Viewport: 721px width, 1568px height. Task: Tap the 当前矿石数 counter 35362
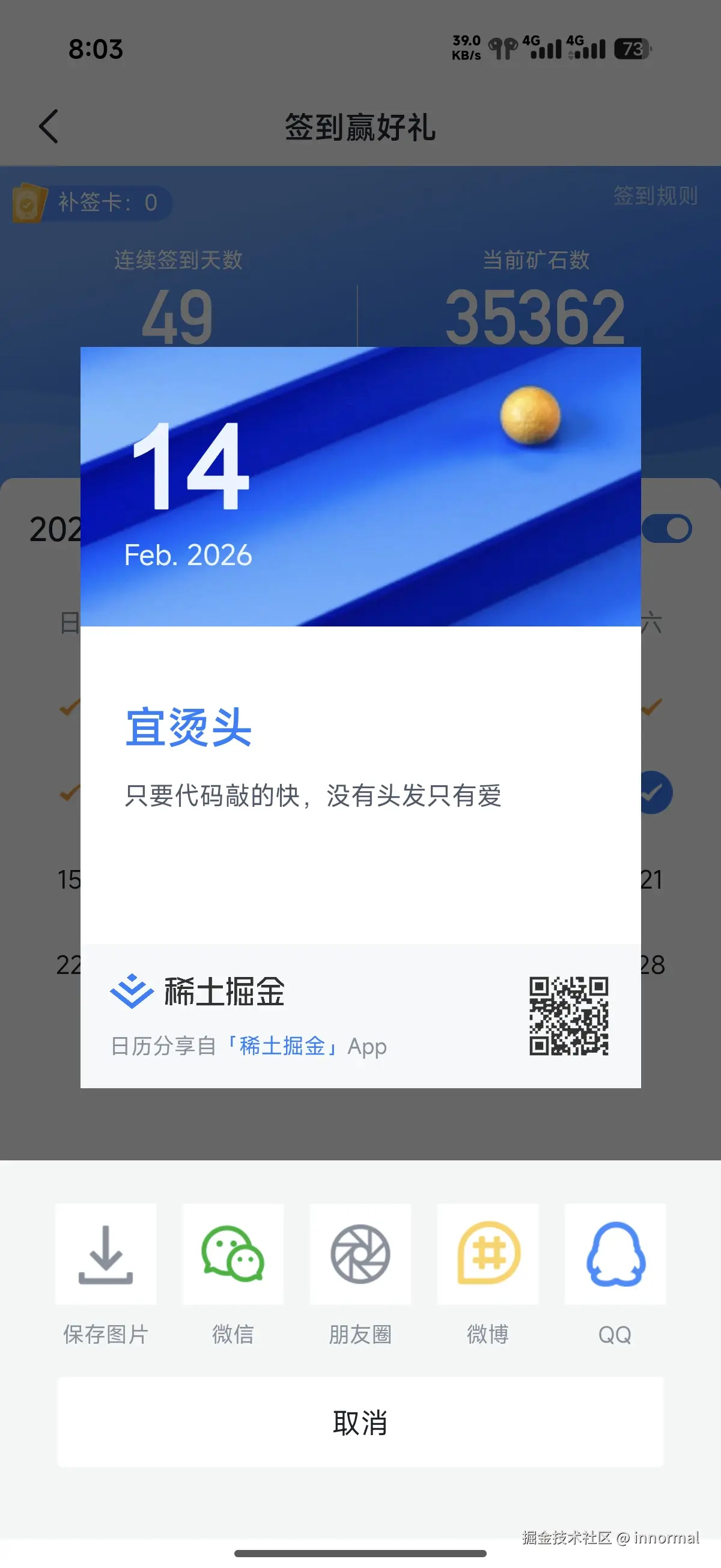[534, 313]
